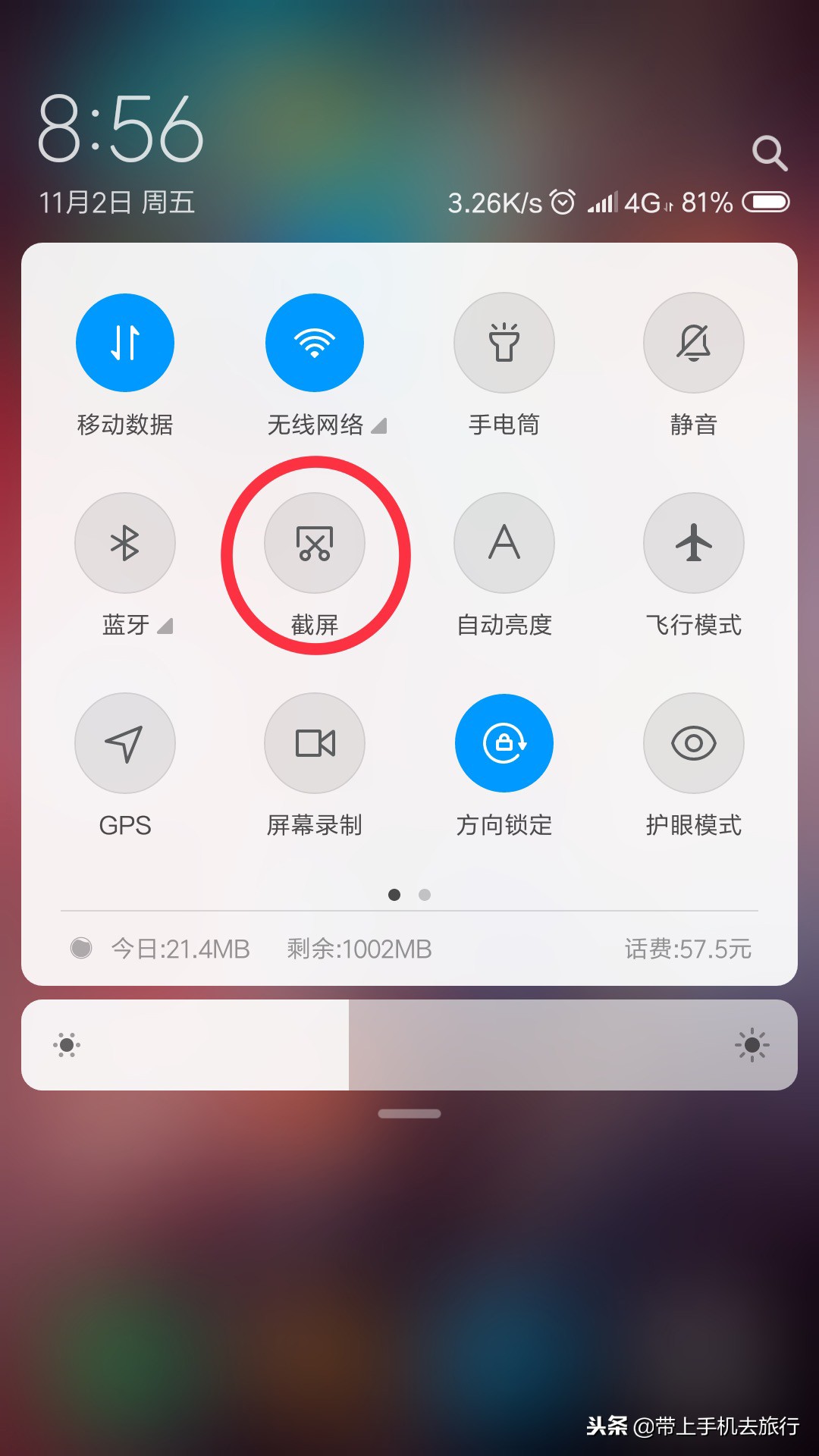Adjust the brightness slider
Viewport: 819px width, 1456px height.
(409, 1044)
